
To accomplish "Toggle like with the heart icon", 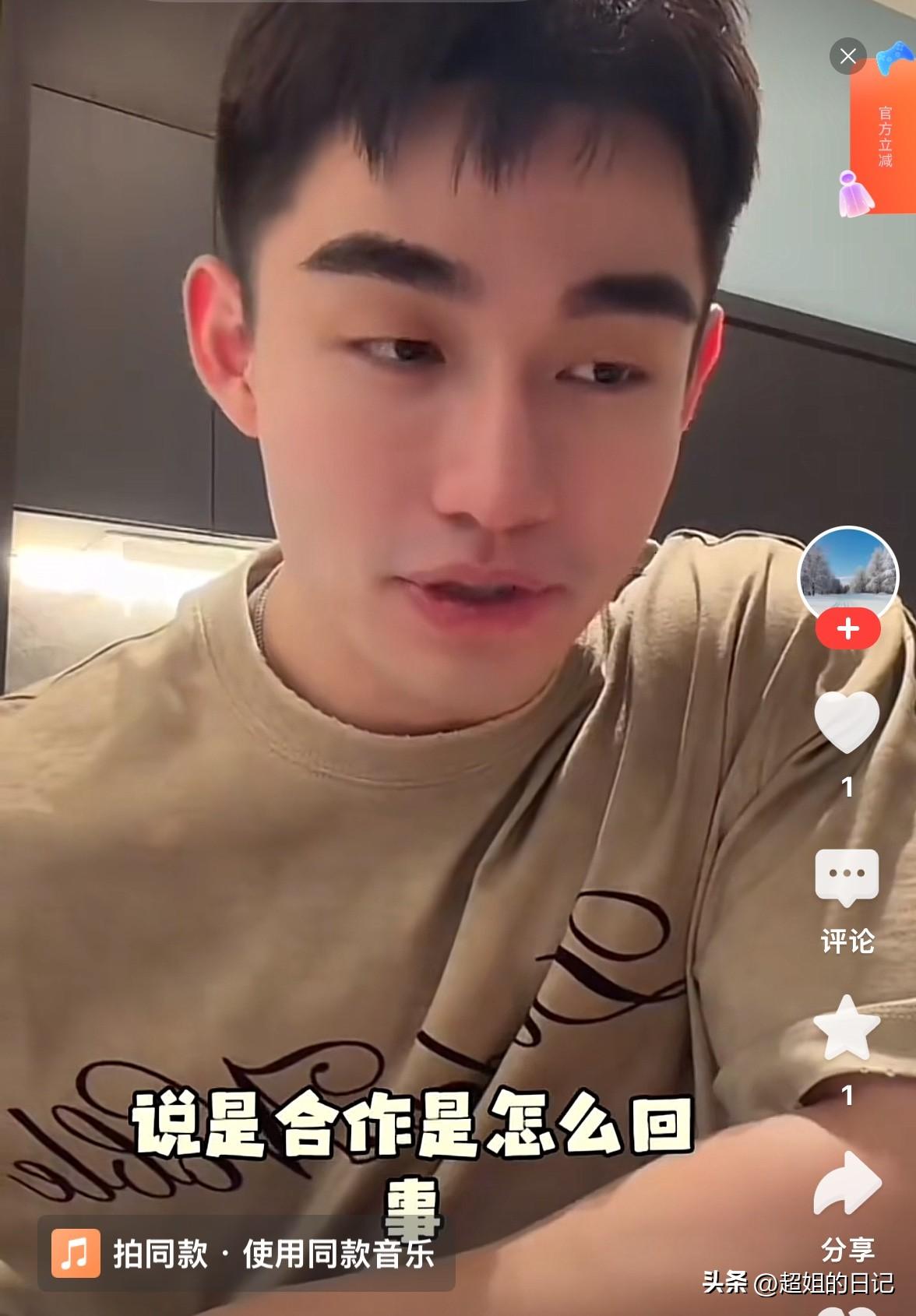I will pos(849,724).
